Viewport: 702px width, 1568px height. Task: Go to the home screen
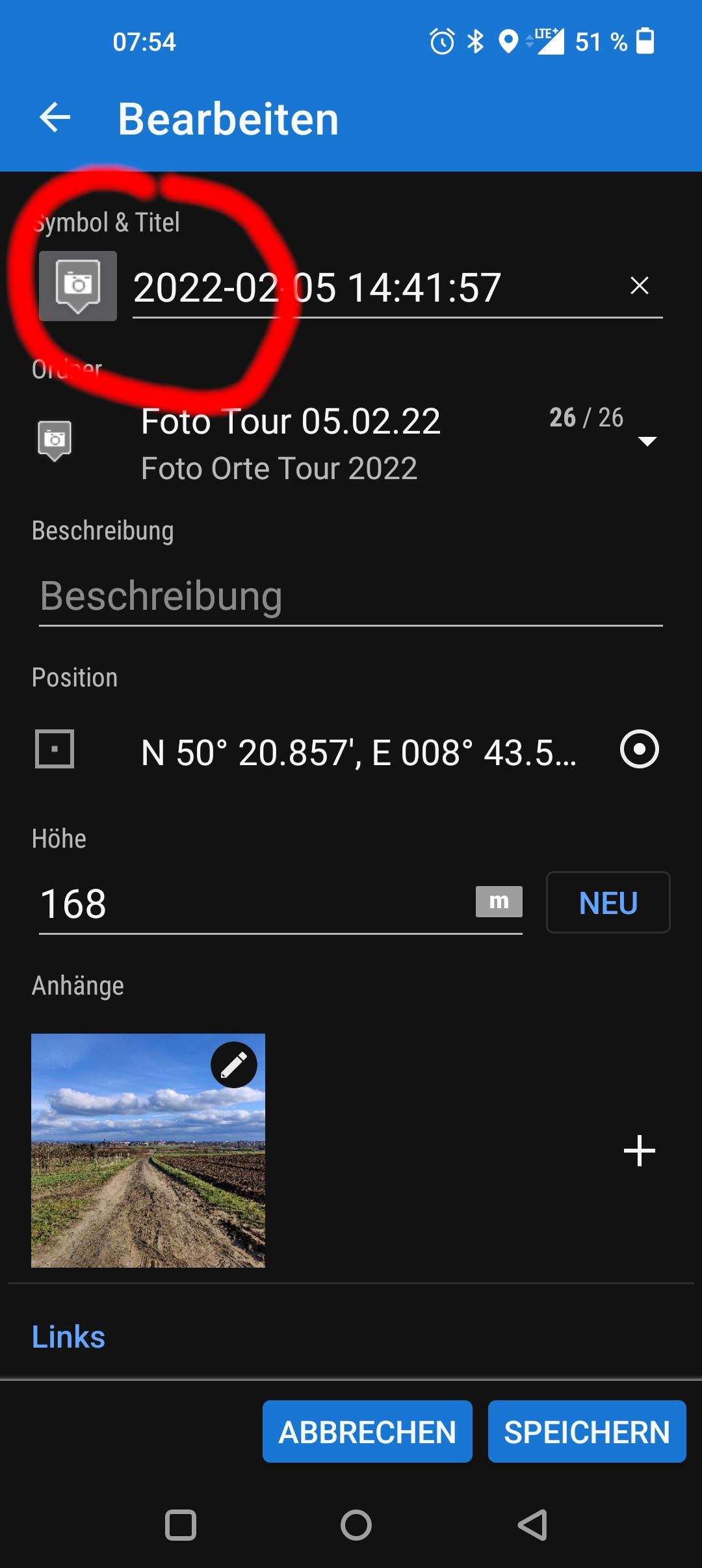tap(356, 1525)
